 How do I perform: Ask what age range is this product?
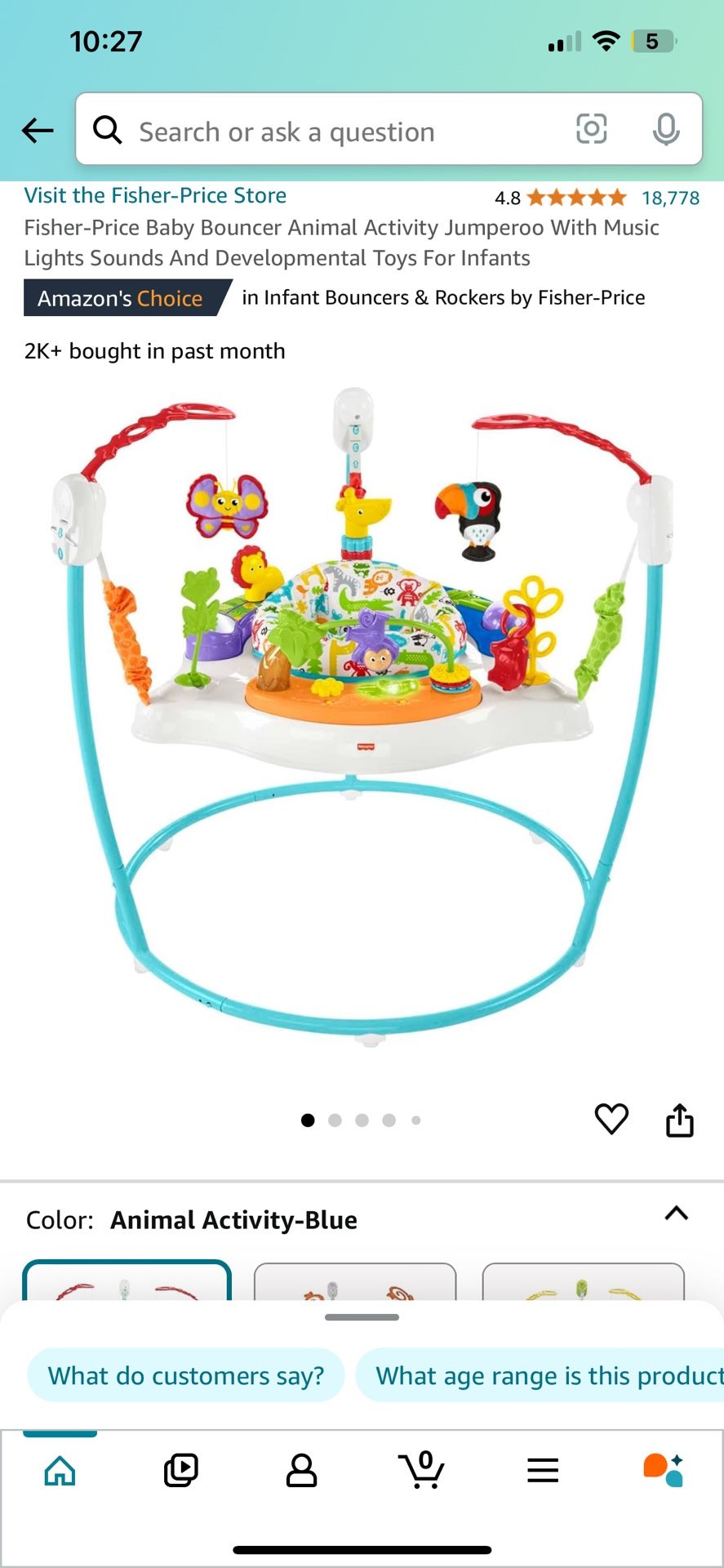(x=540, y=1375)
